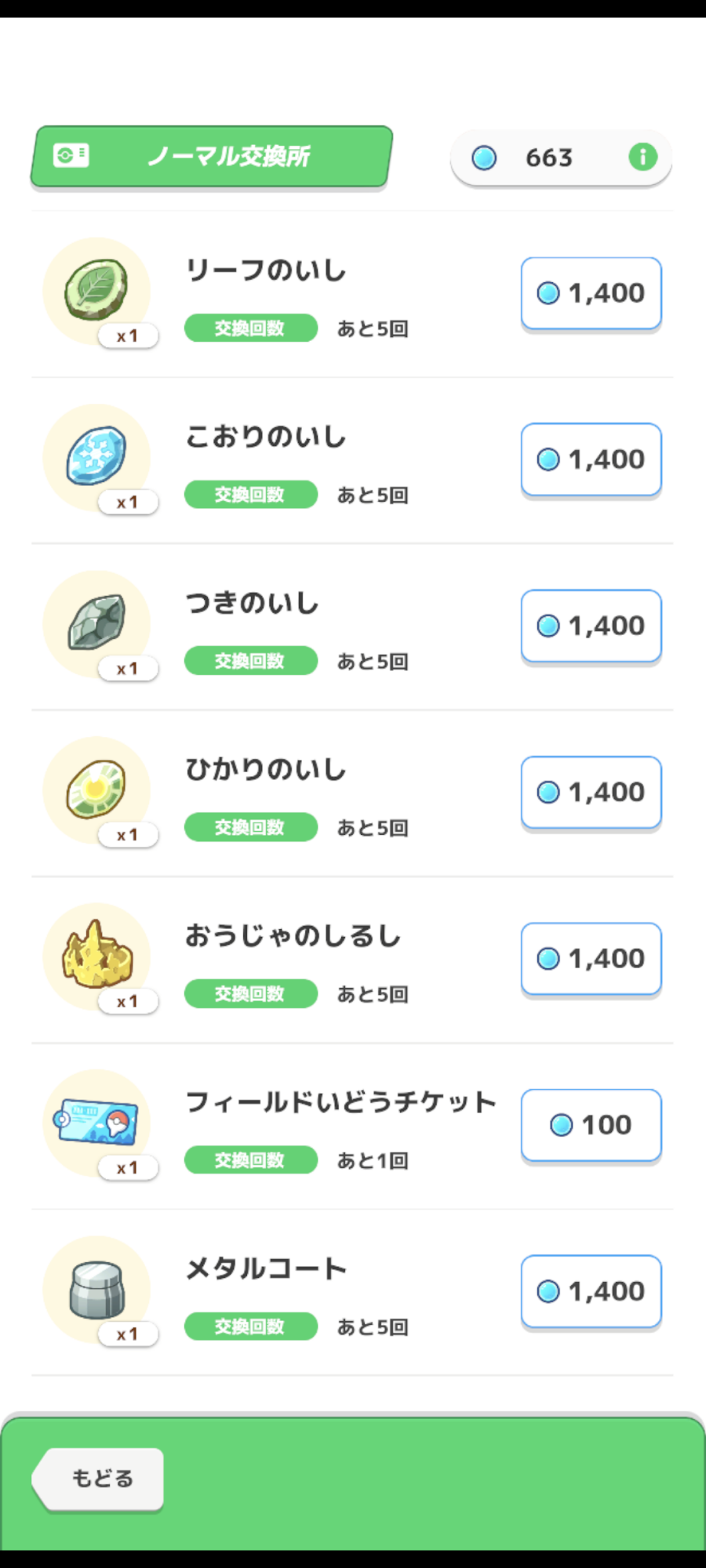706x1568 pixels.
Task: Buy こおりのいし for 1,400 points
Action: click(591, 459)
